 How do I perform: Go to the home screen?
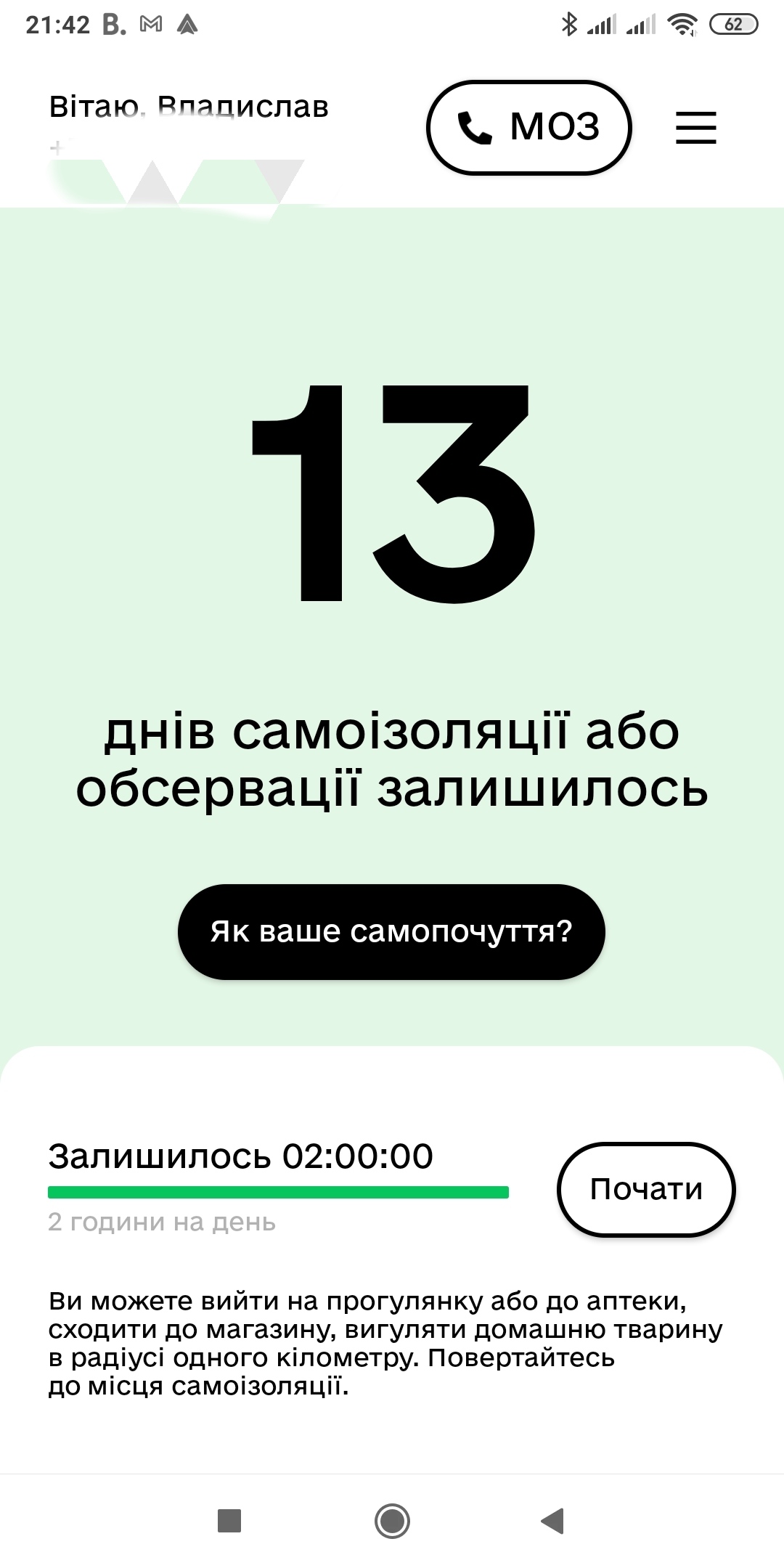coord(392,1520)
